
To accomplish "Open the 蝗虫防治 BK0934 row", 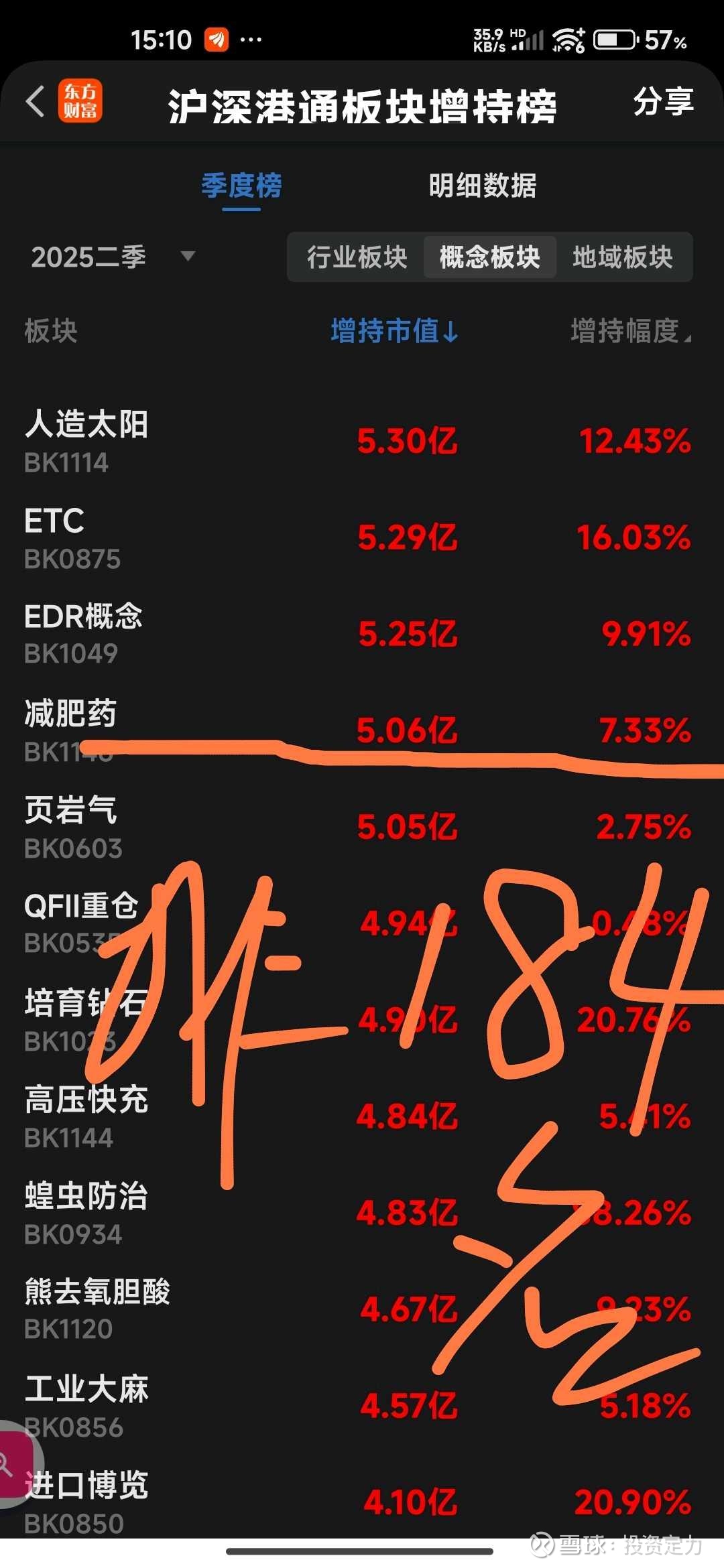I will [362, 1214].
